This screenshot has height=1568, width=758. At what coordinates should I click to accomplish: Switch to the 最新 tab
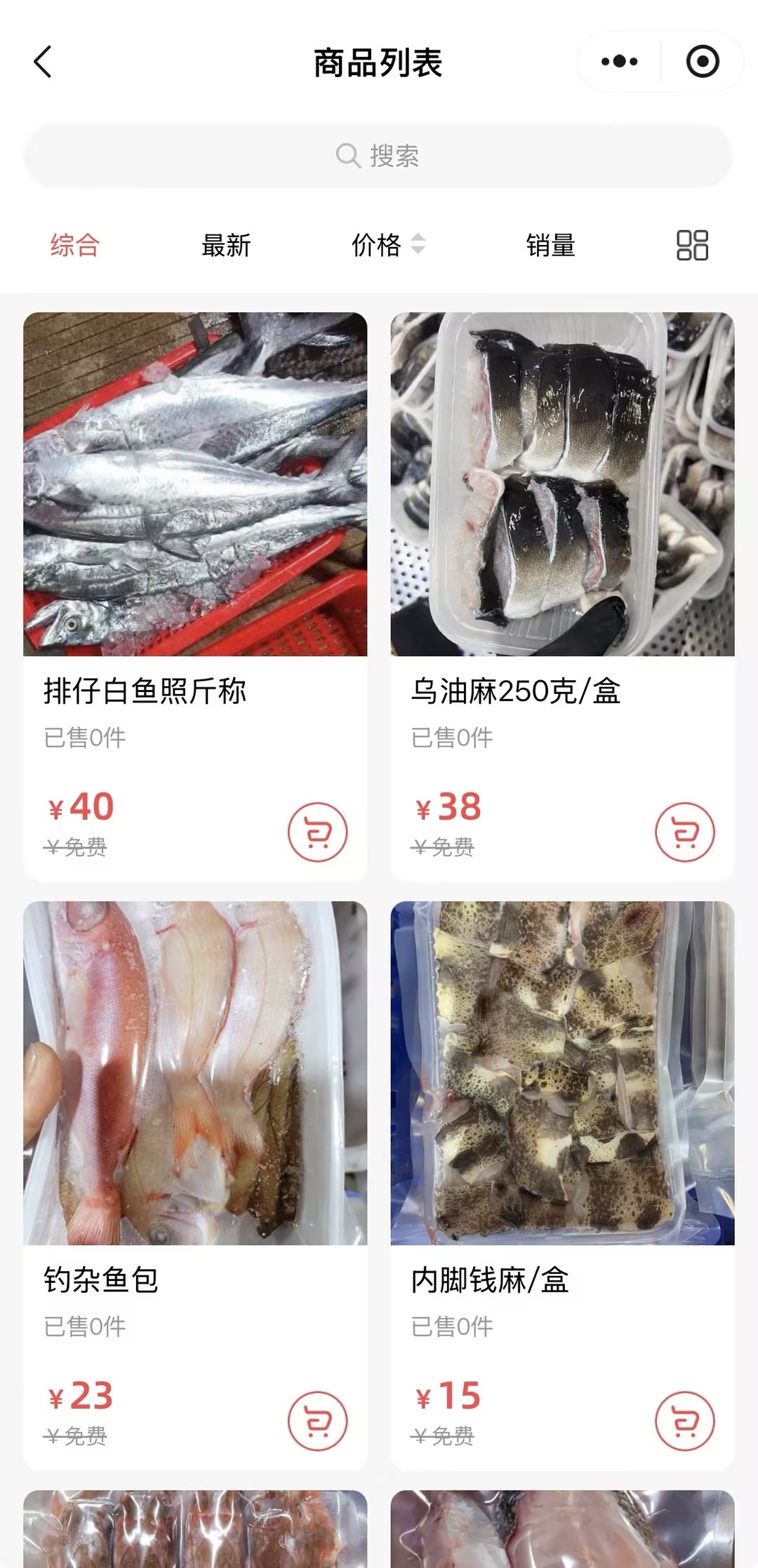(x=226, y=245)
